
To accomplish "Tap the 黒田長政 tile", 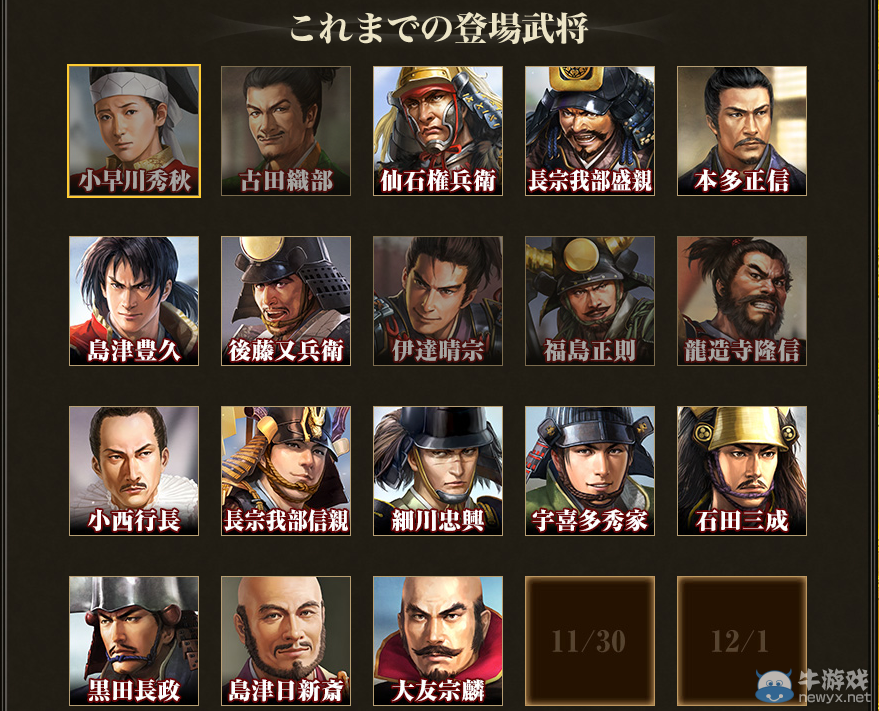I will 134,640.
